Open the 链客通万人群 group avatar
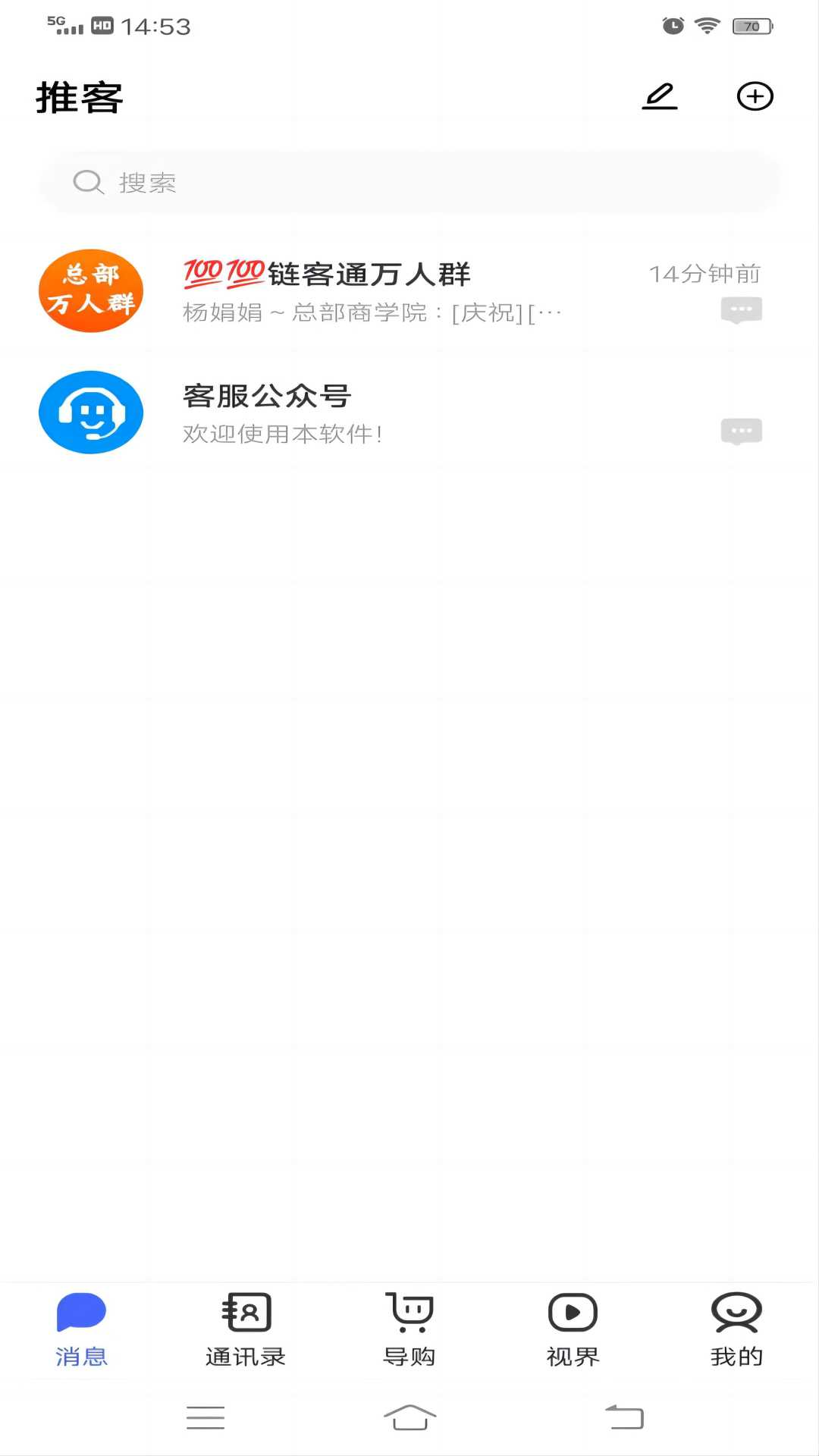The height and width of the screenshot is (1456, 819). click(x=90, y=290)
